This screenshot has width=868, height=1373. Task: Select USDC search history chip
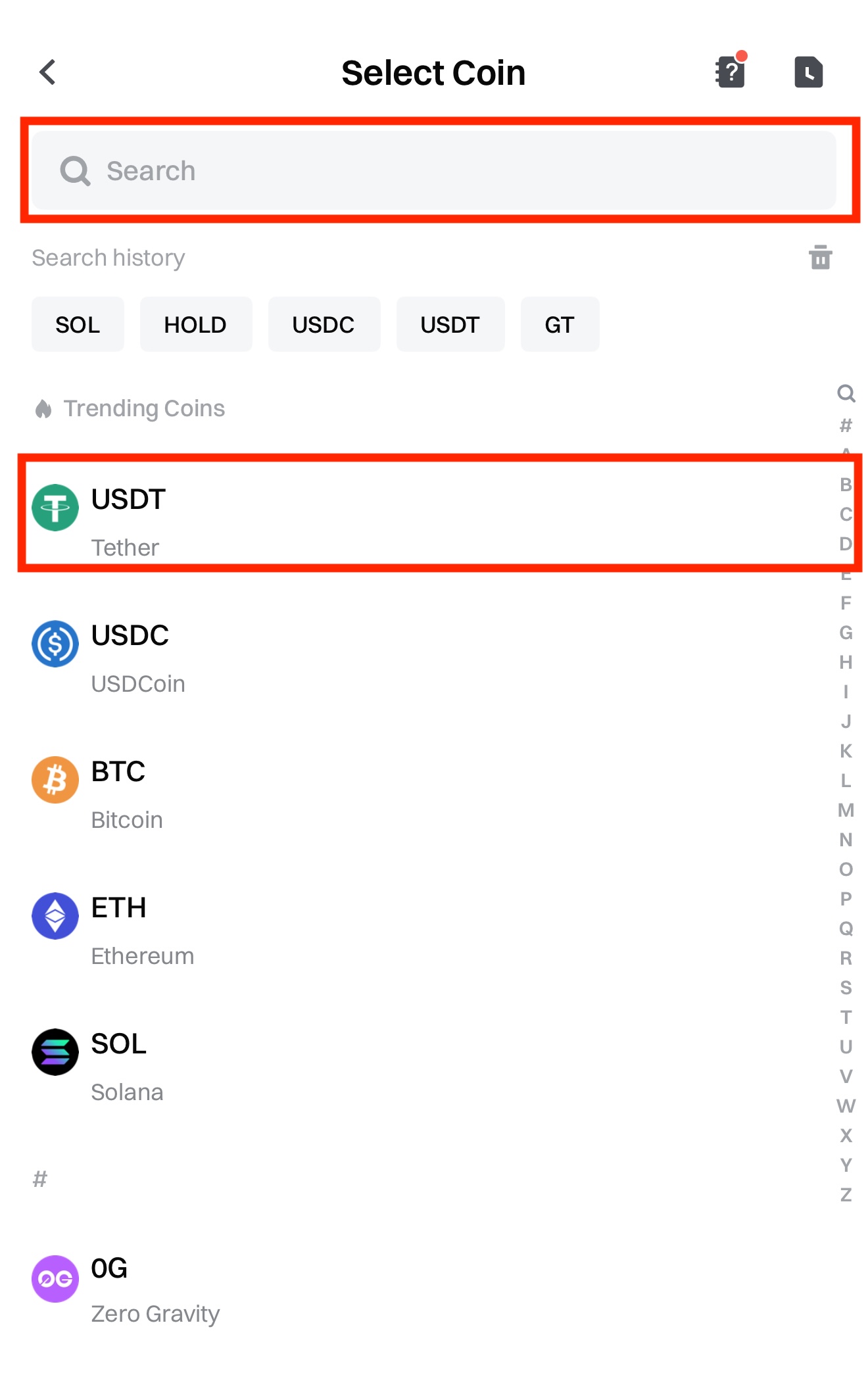click(x=324, y=325)
